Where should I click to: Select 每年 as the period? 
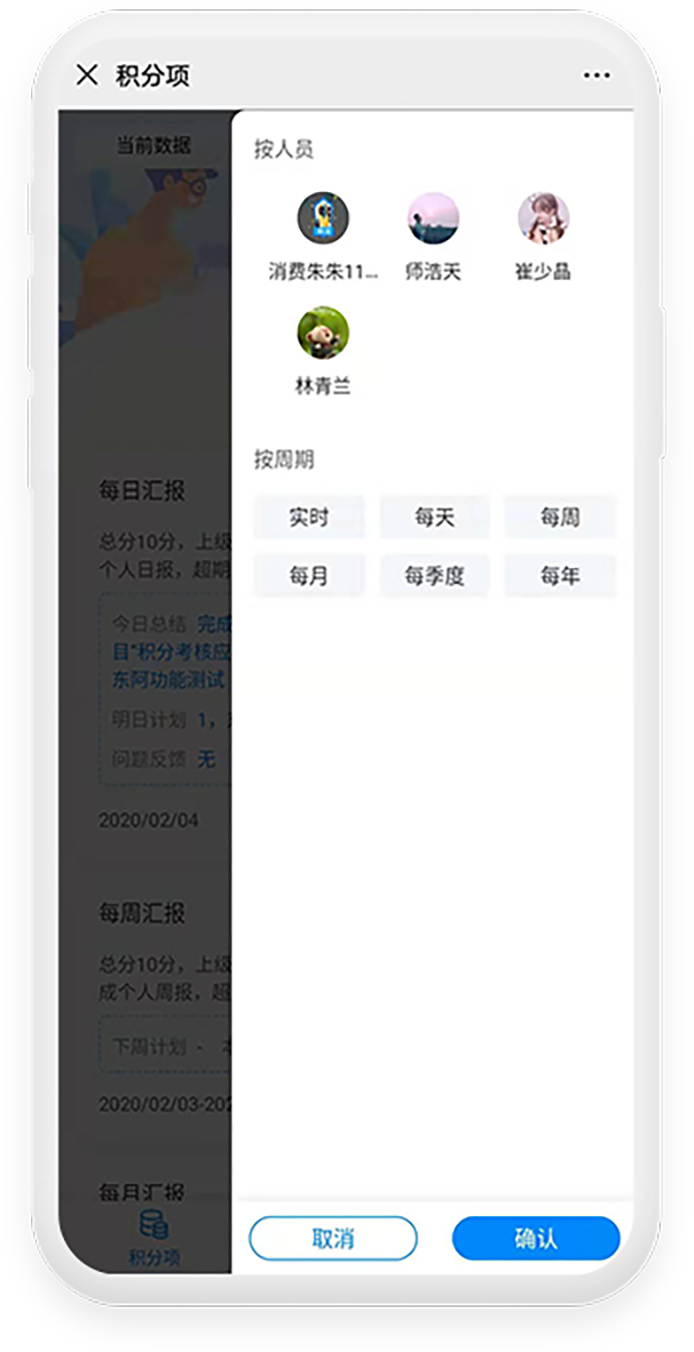(560, 575)
